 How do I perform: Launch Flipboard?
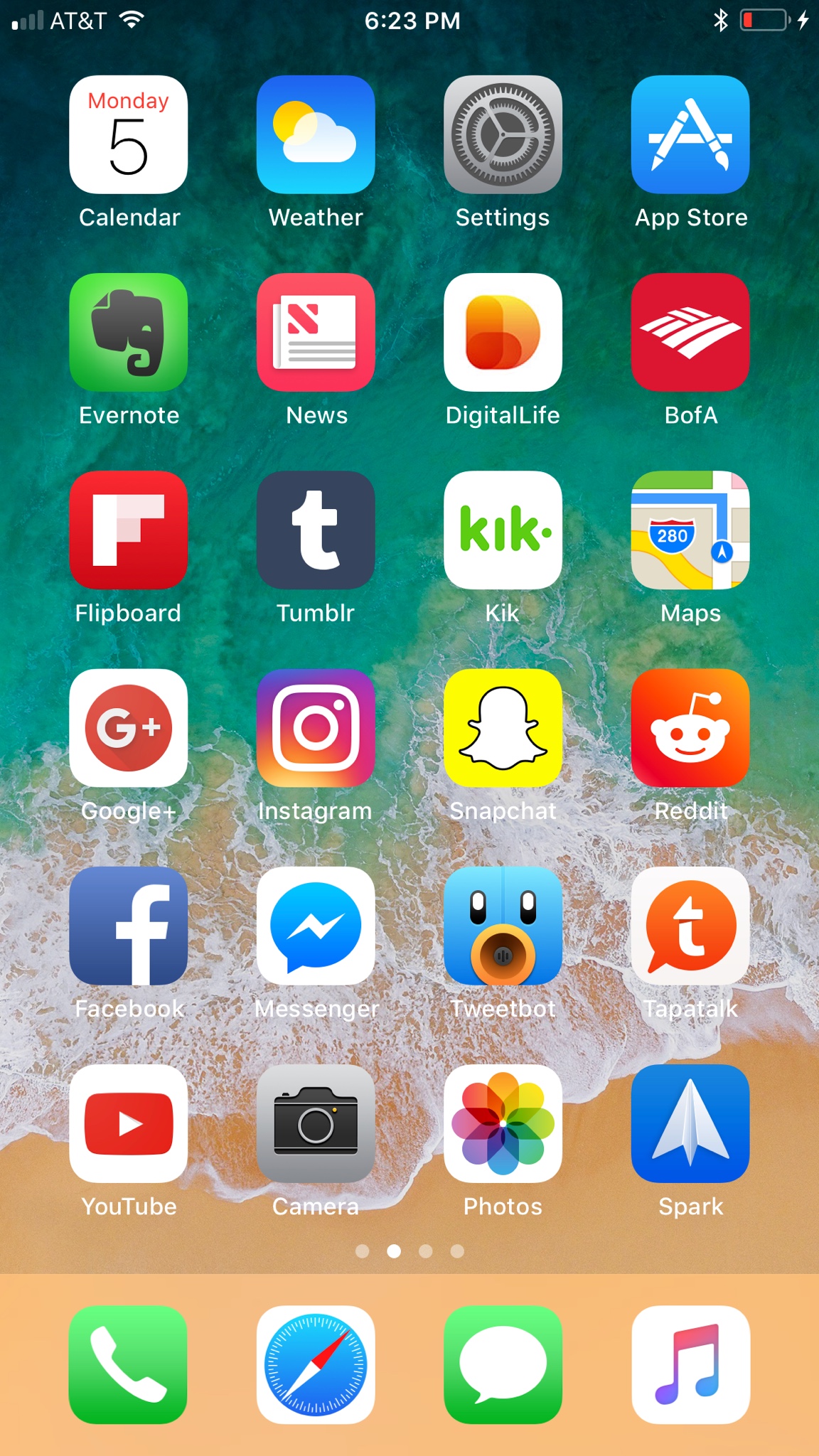coord(129,530)
